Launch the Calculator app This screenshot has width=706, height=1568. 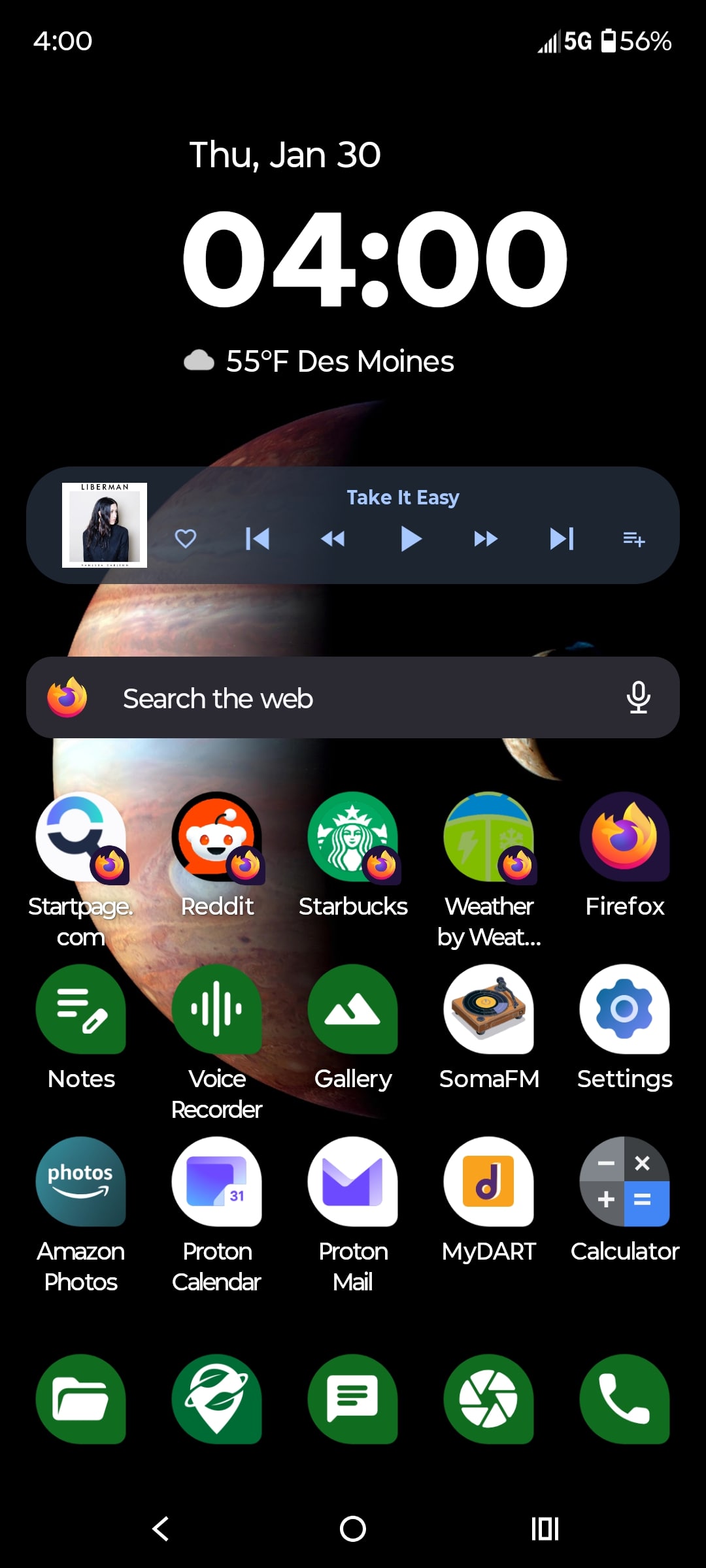pos(624,1183)
